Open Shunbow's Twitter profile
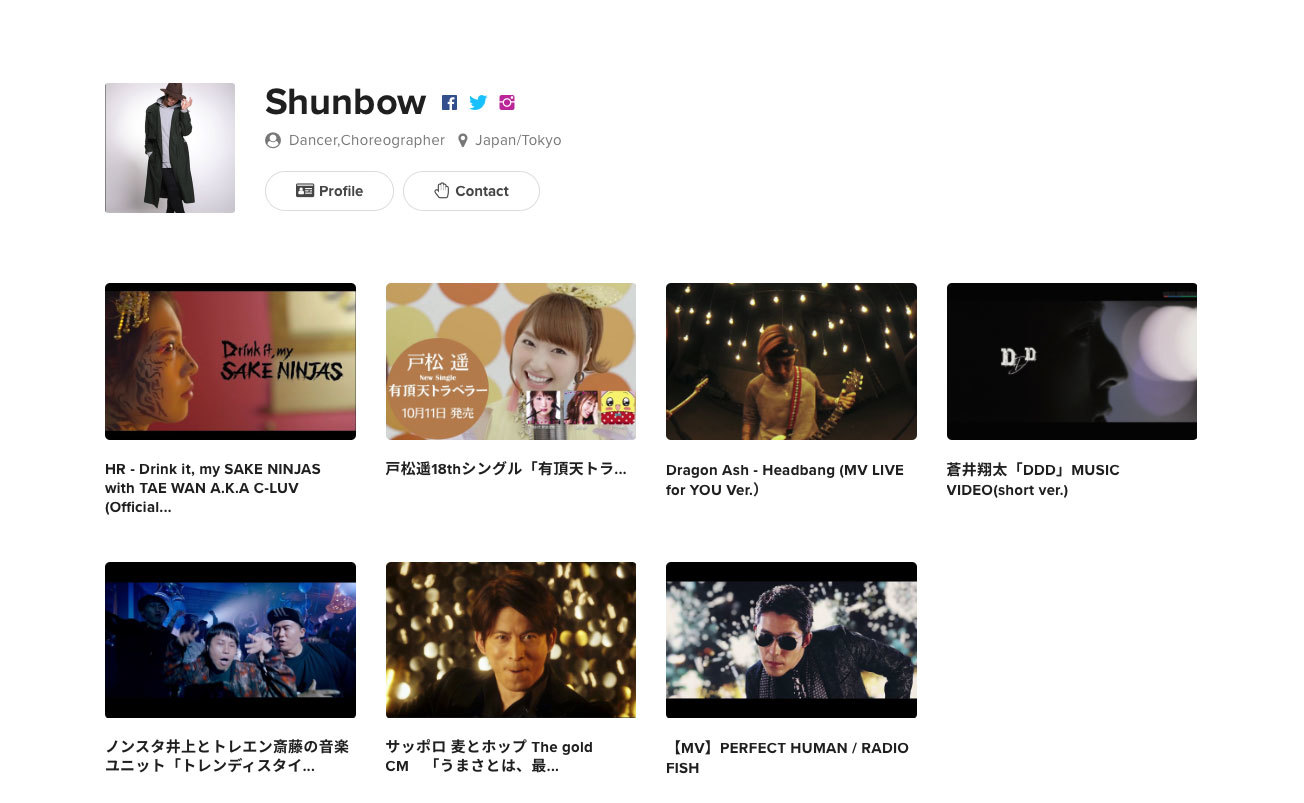1304x803 pixels. (x=478, y=103)
